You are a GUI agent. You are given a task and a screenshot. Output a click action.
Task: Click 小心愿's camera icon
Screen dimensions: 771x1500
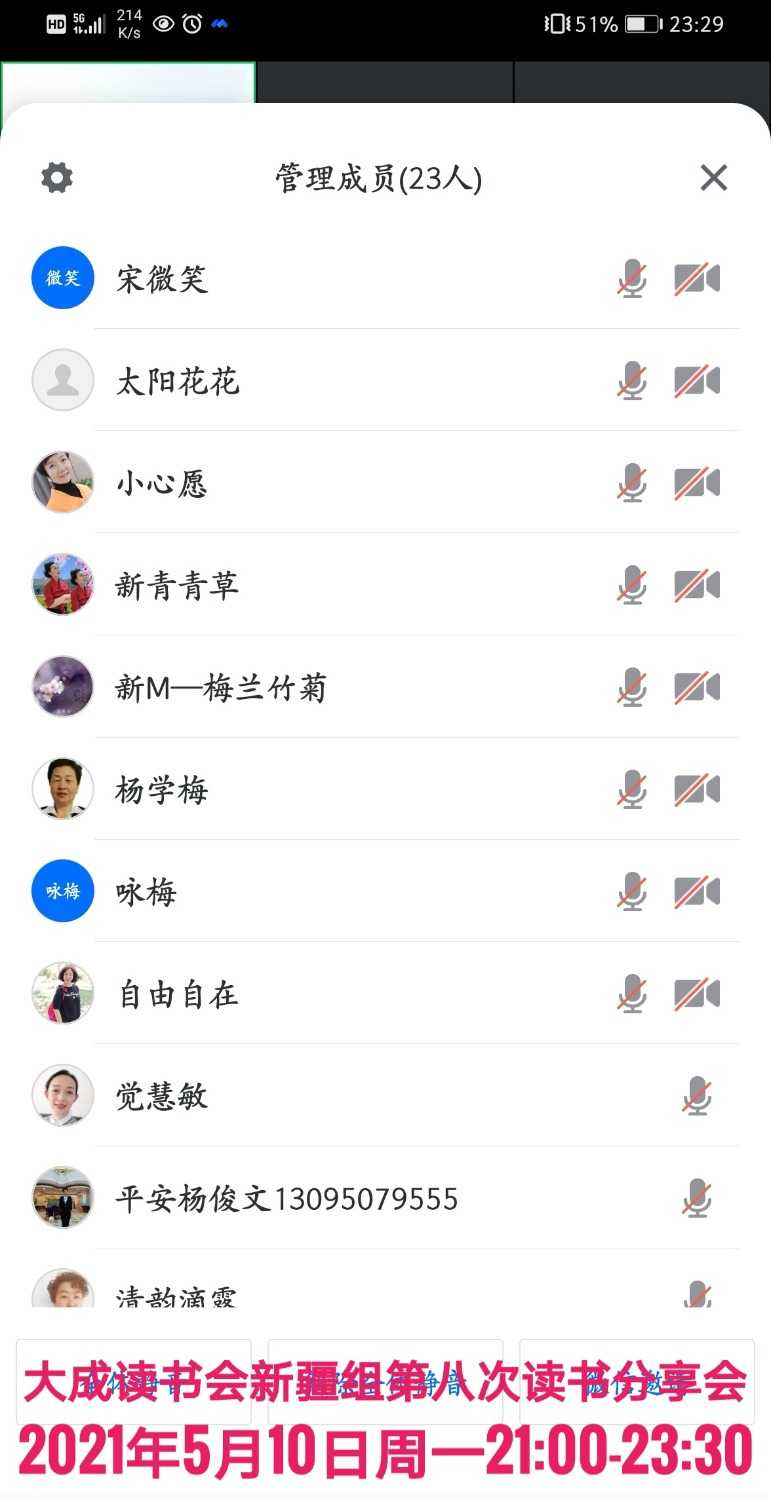click(697, 483)
